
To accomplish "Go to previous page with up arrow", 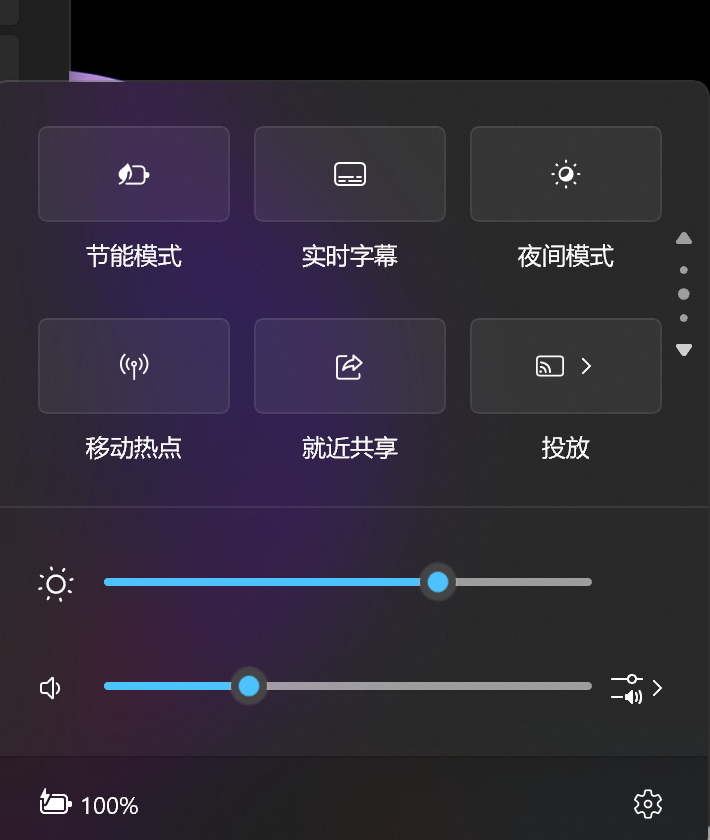I will pos(684,239).
